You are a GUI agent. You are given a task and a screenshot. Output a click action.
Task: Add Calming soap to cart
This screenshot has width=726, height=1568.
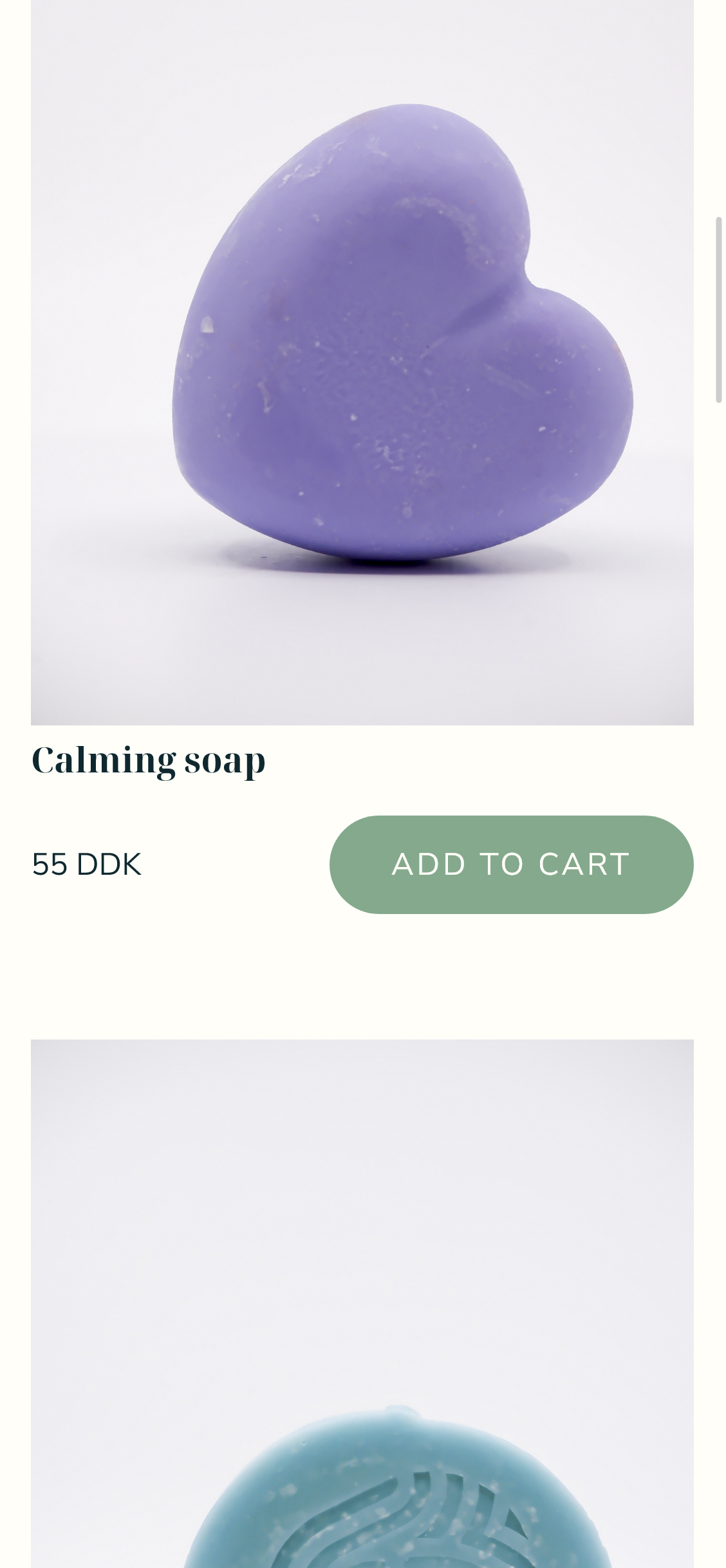511,864
